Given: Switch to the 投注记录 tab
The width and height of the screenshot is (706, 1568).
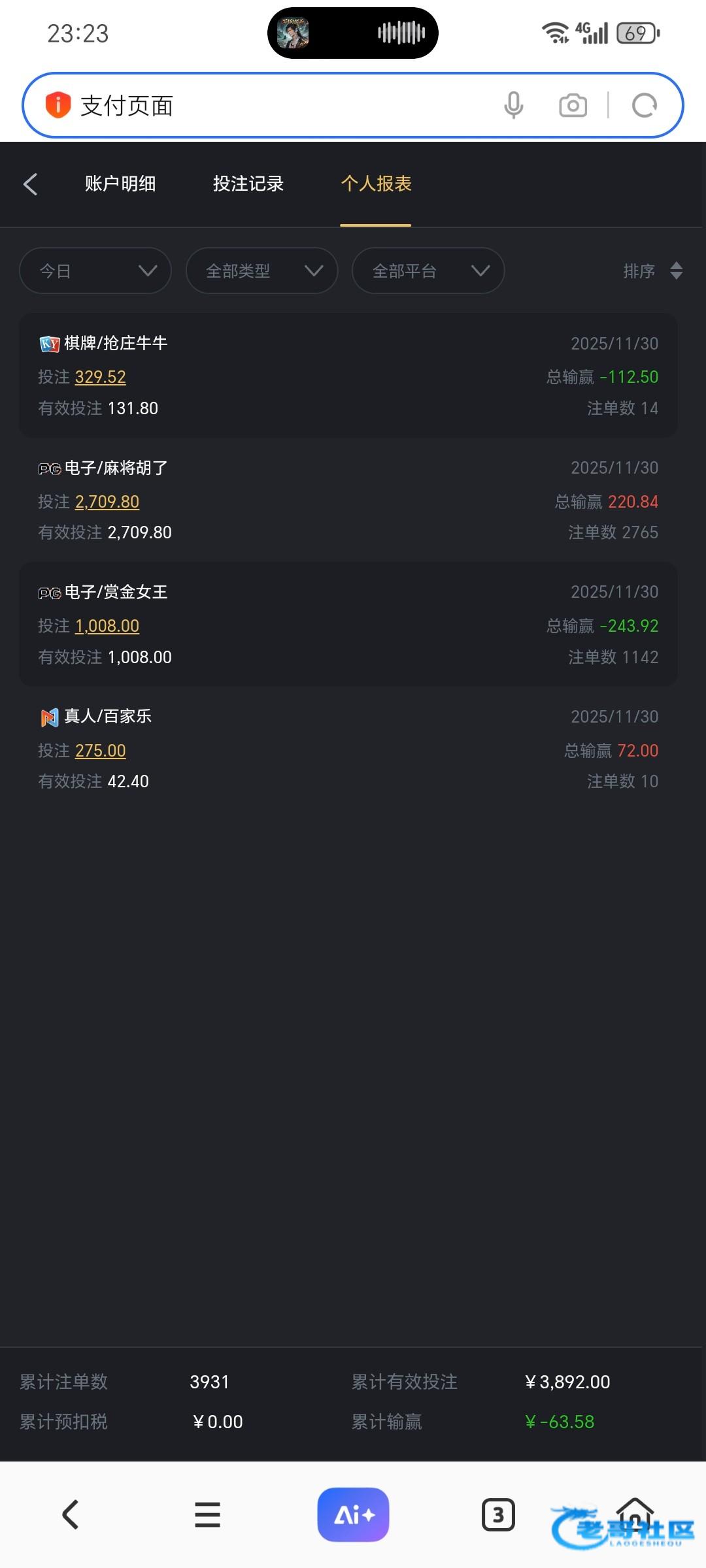Looking at the screenshot, I should (248, 184).
